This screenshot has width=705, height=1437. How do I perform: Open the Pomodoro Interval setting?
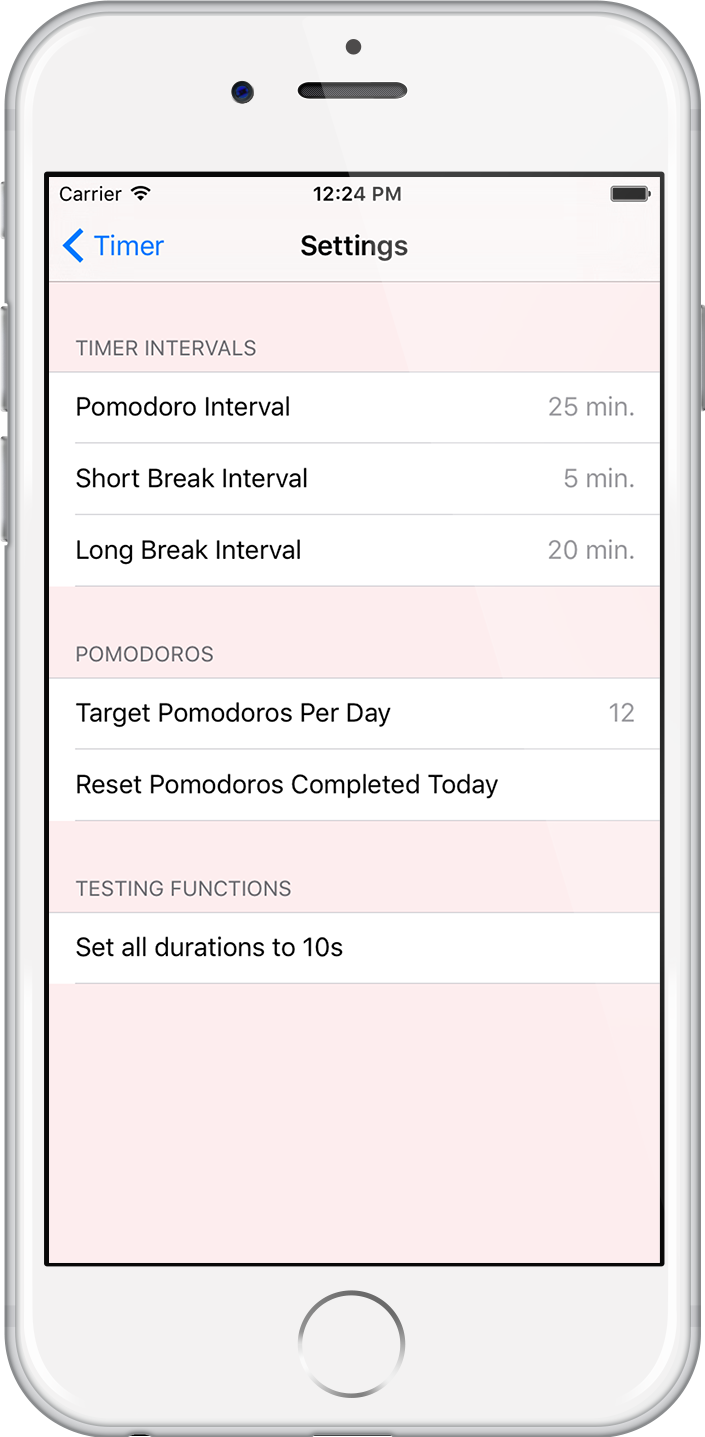(x=354, y=408)
